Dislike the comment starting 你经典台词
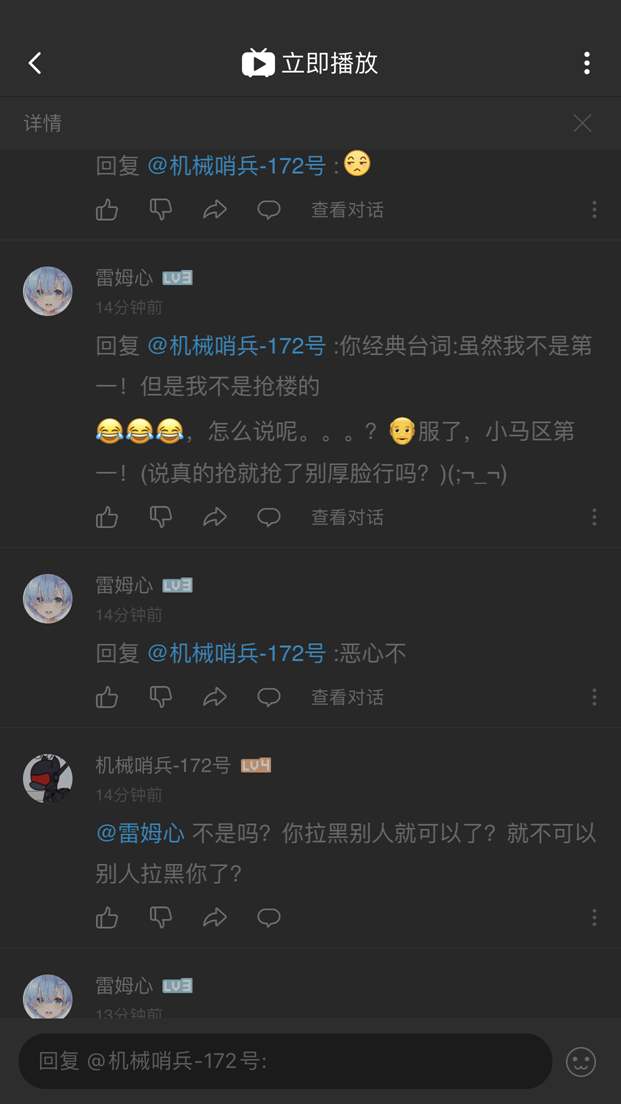Image resolution: width=621 pixels, height=1104 pixels. (x=161, y=517)
